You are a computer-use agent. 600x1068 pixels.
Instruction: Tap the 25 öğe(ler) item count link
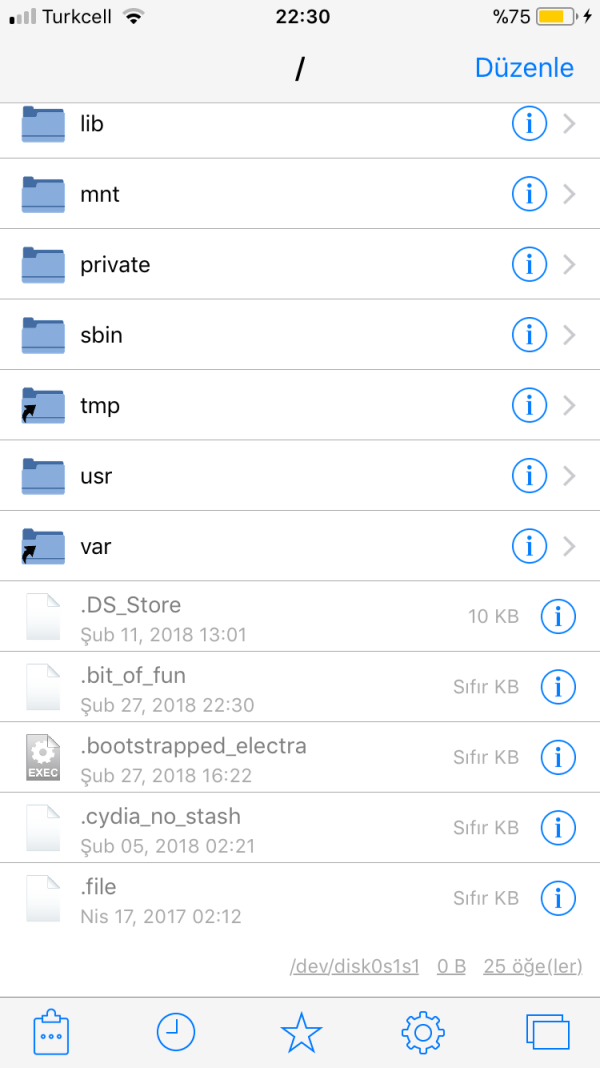pyautogui.click(x=532, y=967)
